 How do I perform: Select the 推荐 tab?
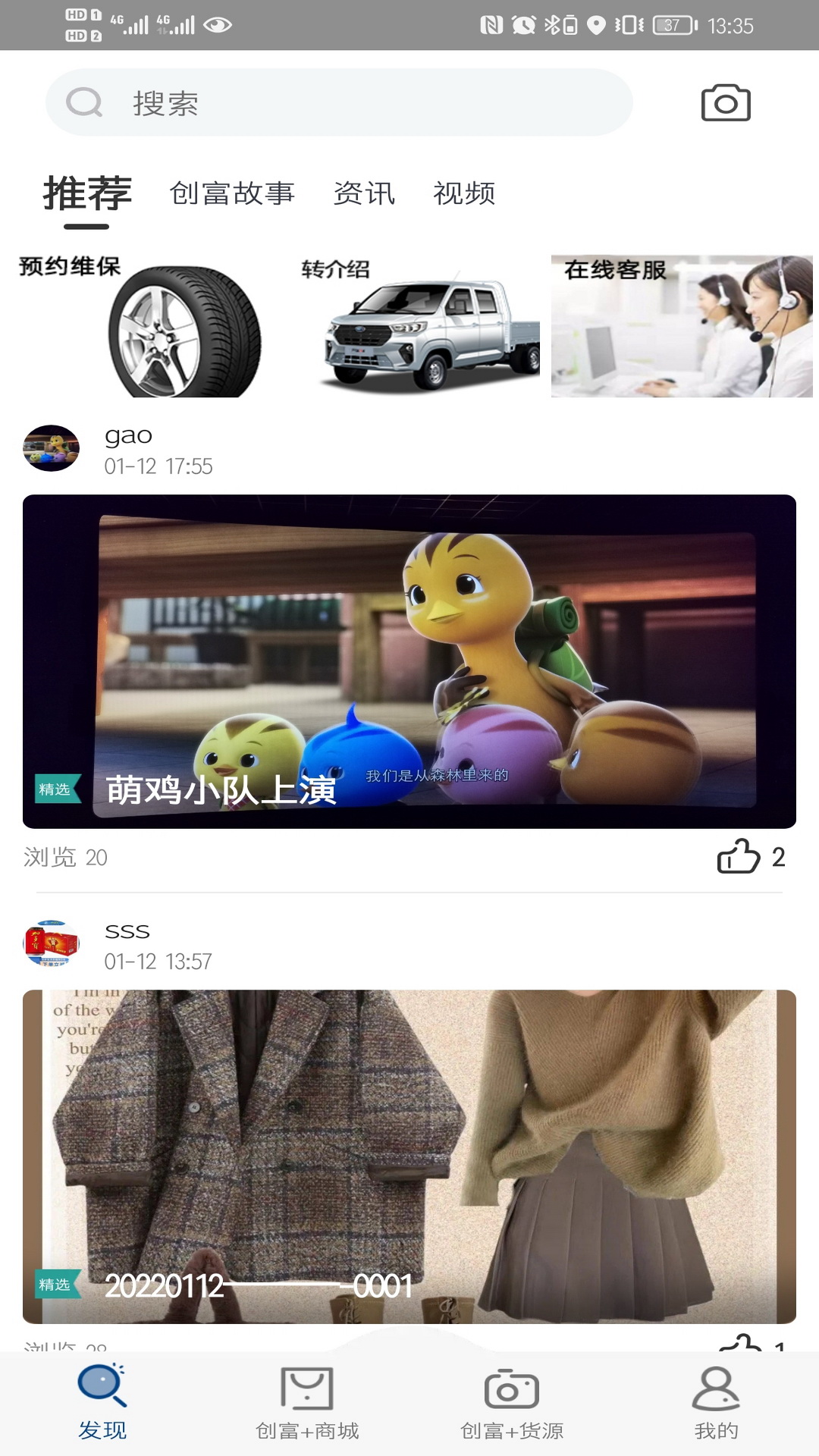tap(87, 193)
